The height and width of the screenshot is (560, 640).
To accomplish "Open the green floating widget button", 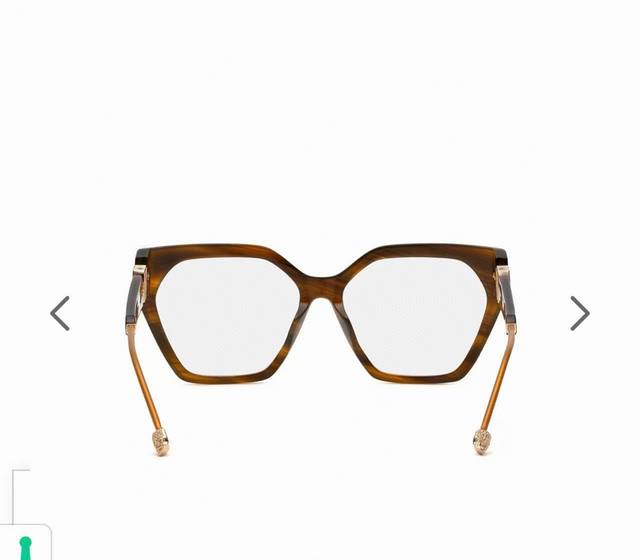I will 25,545.
